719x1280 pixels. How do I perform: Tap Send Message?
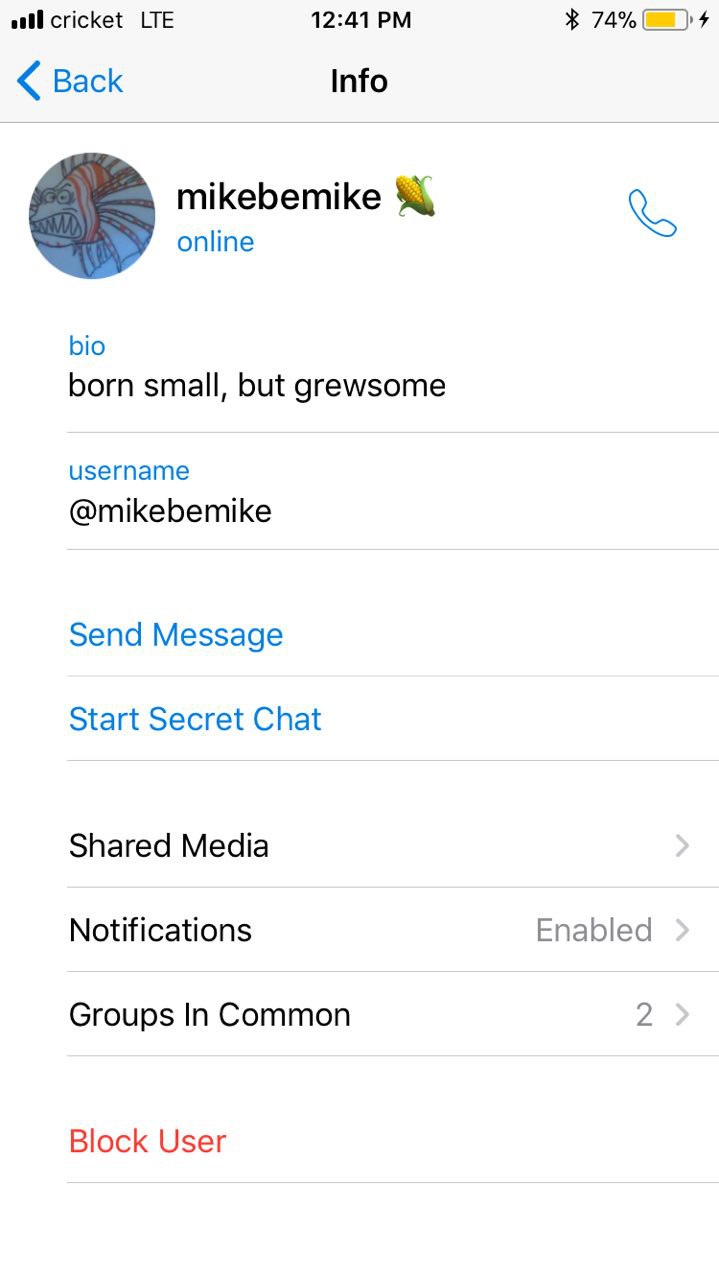coord(359,634)
